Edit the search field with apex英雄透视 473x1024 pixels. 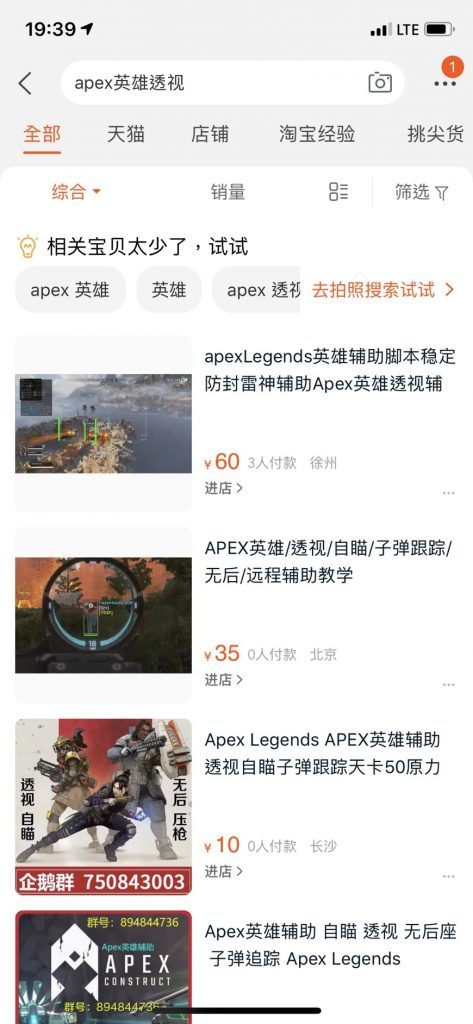point(216,83)
